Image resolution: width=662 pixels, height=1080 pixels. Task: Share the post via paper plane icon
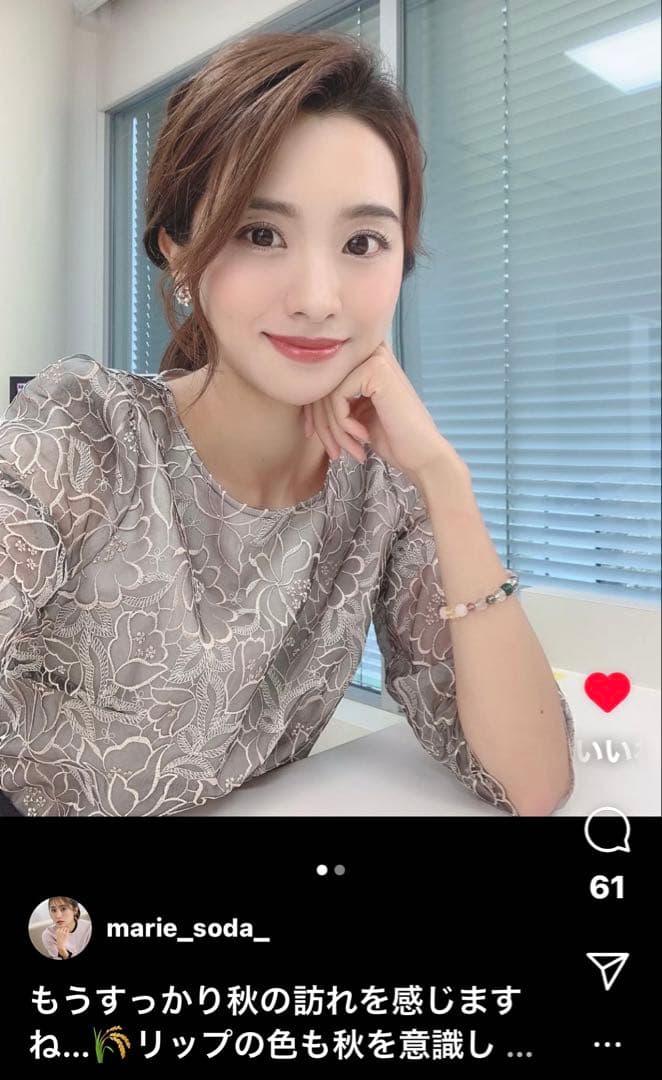click(x=607, y=969)
